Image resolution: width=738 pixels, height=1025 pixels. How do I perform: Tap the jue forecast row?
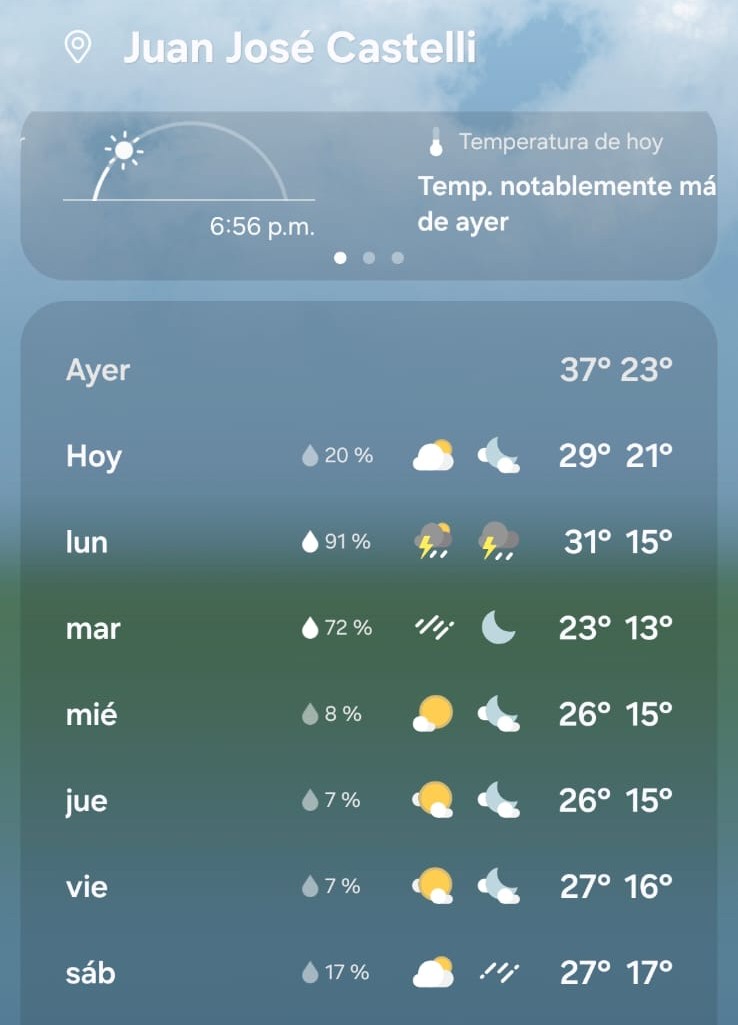click(x=368, y=800)
